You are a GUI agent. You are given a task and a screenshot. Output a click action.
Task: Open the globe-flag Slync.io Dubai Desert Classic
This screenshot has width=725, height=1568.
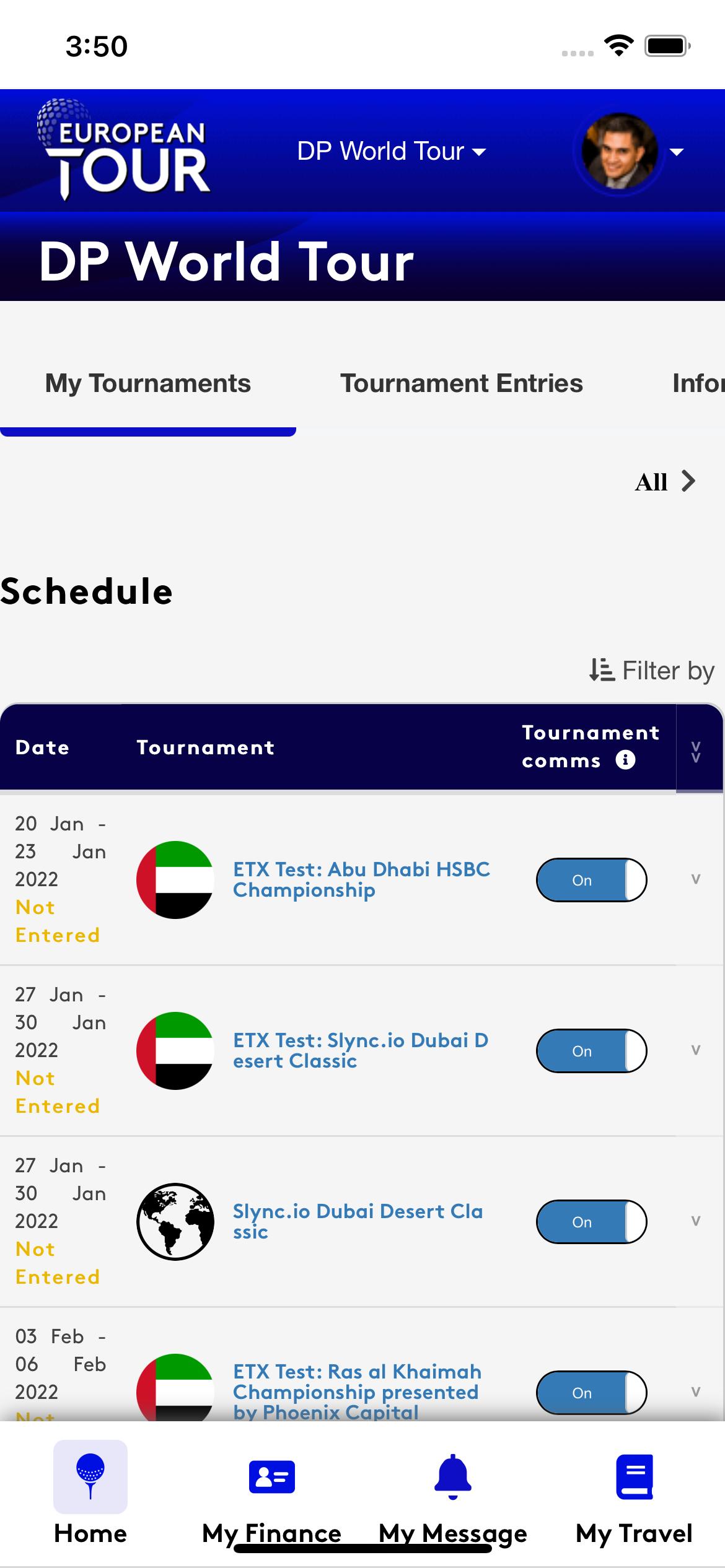(x=358, y=1221)
